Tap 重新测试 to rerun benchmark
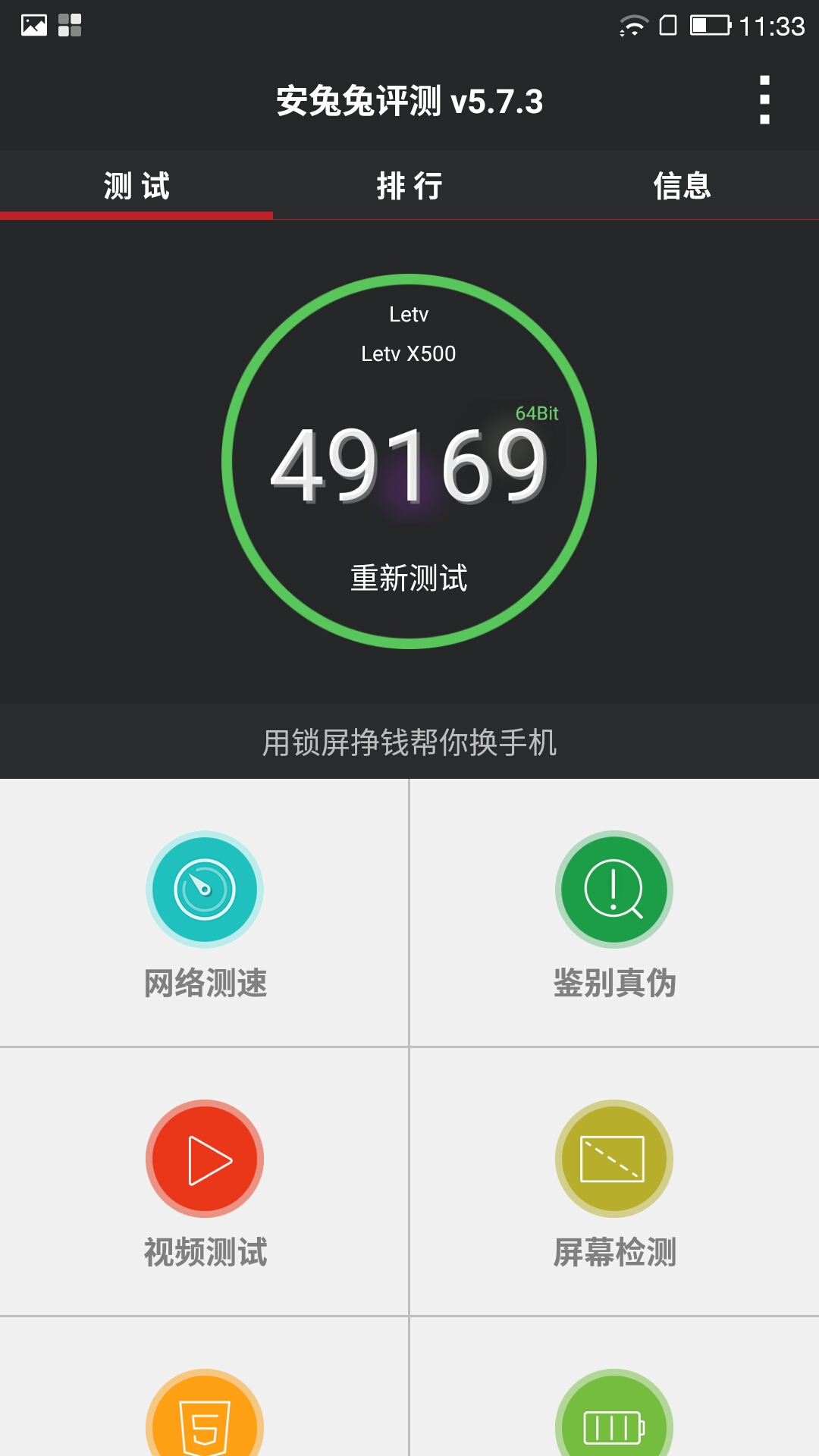Image resolution: width=819 pixels, height=1456 pixels. point(409,578)
